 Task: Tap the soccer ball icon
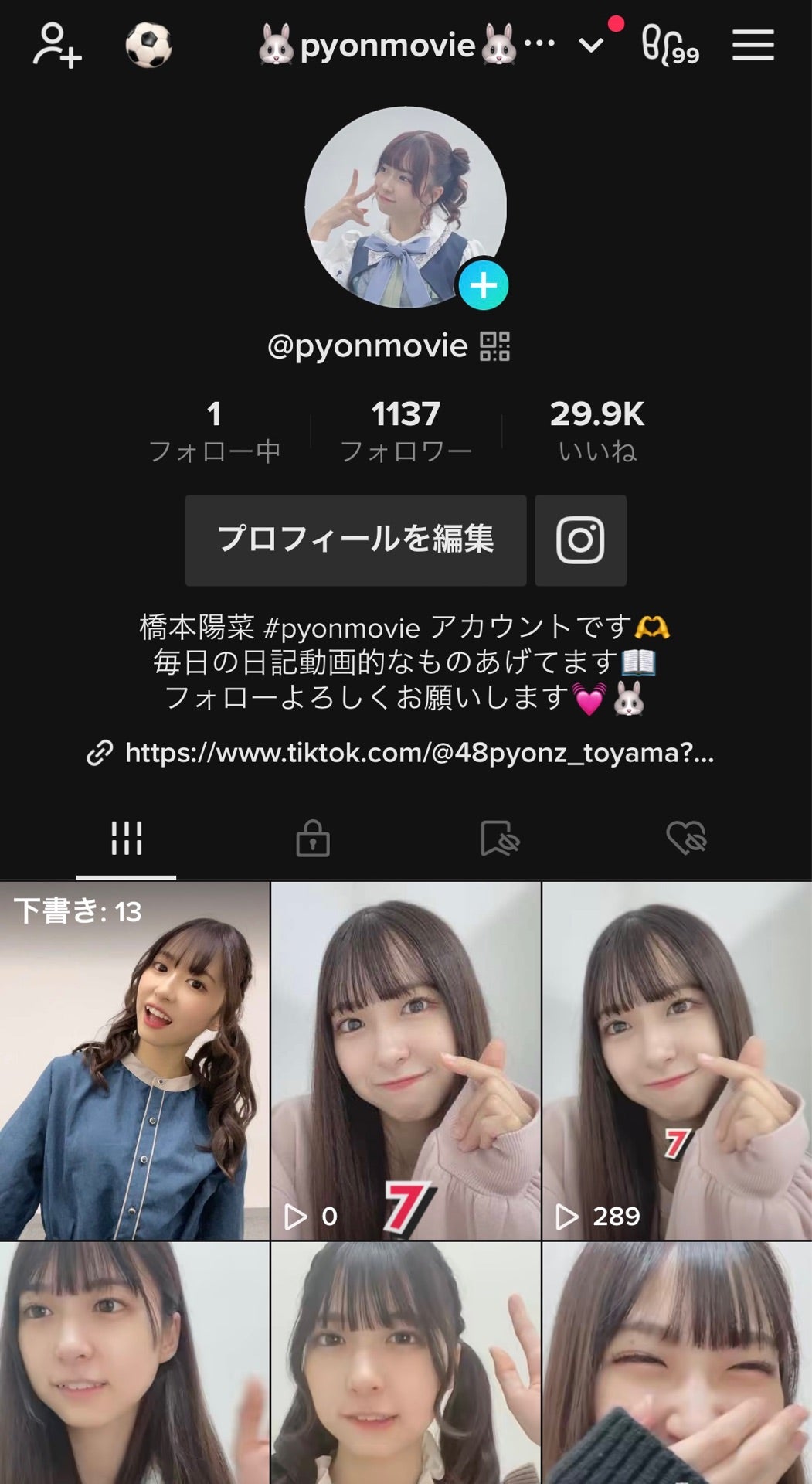click(x=148, y=46)
